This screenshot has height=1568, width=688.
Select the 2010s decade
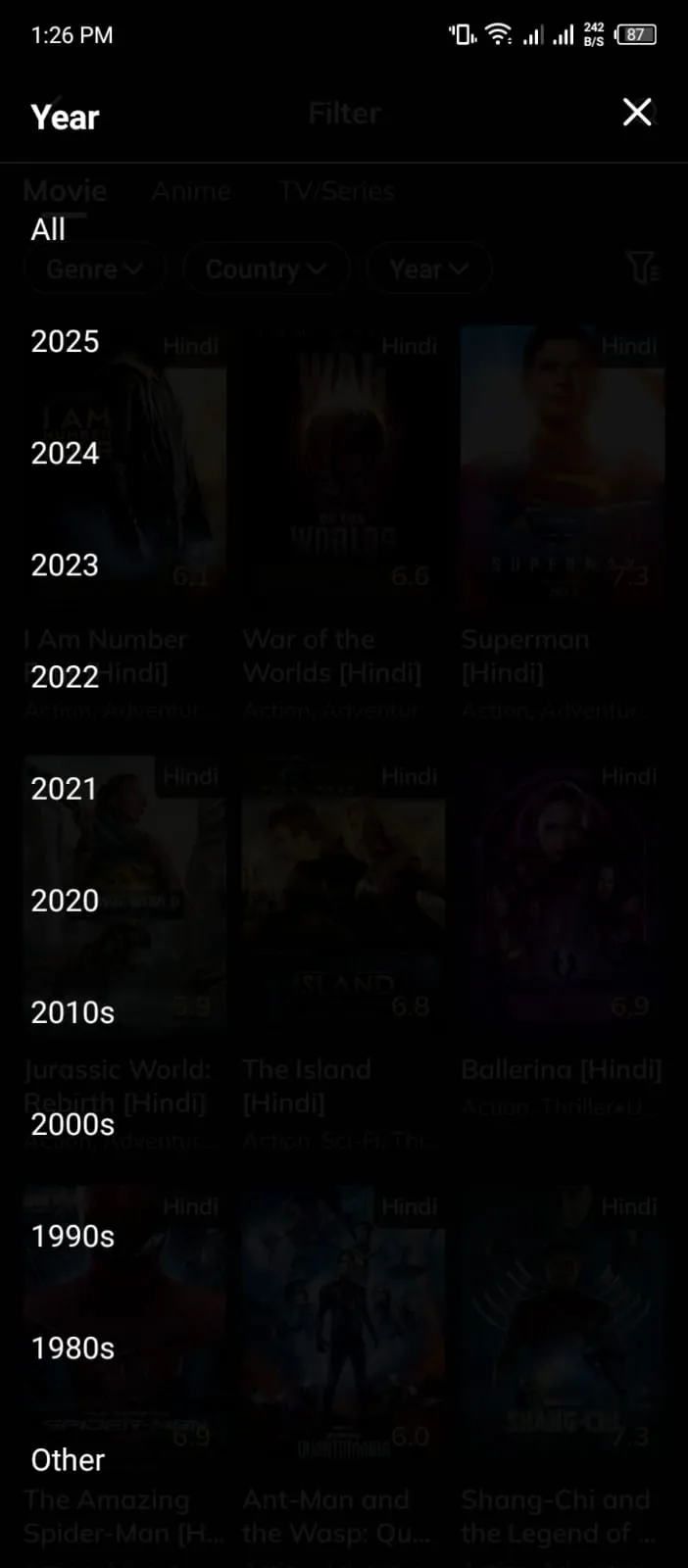coord(73,1012)
